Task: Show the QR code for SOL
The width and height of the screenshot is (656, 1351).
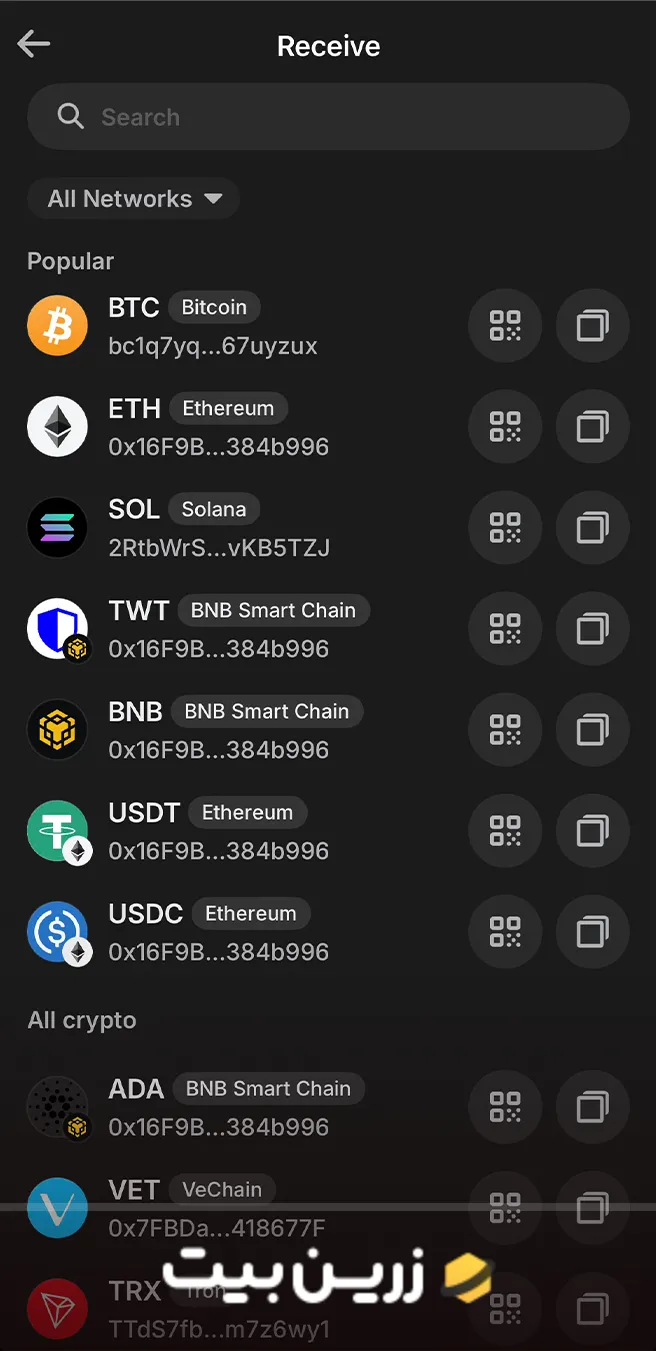Action: 505,528
